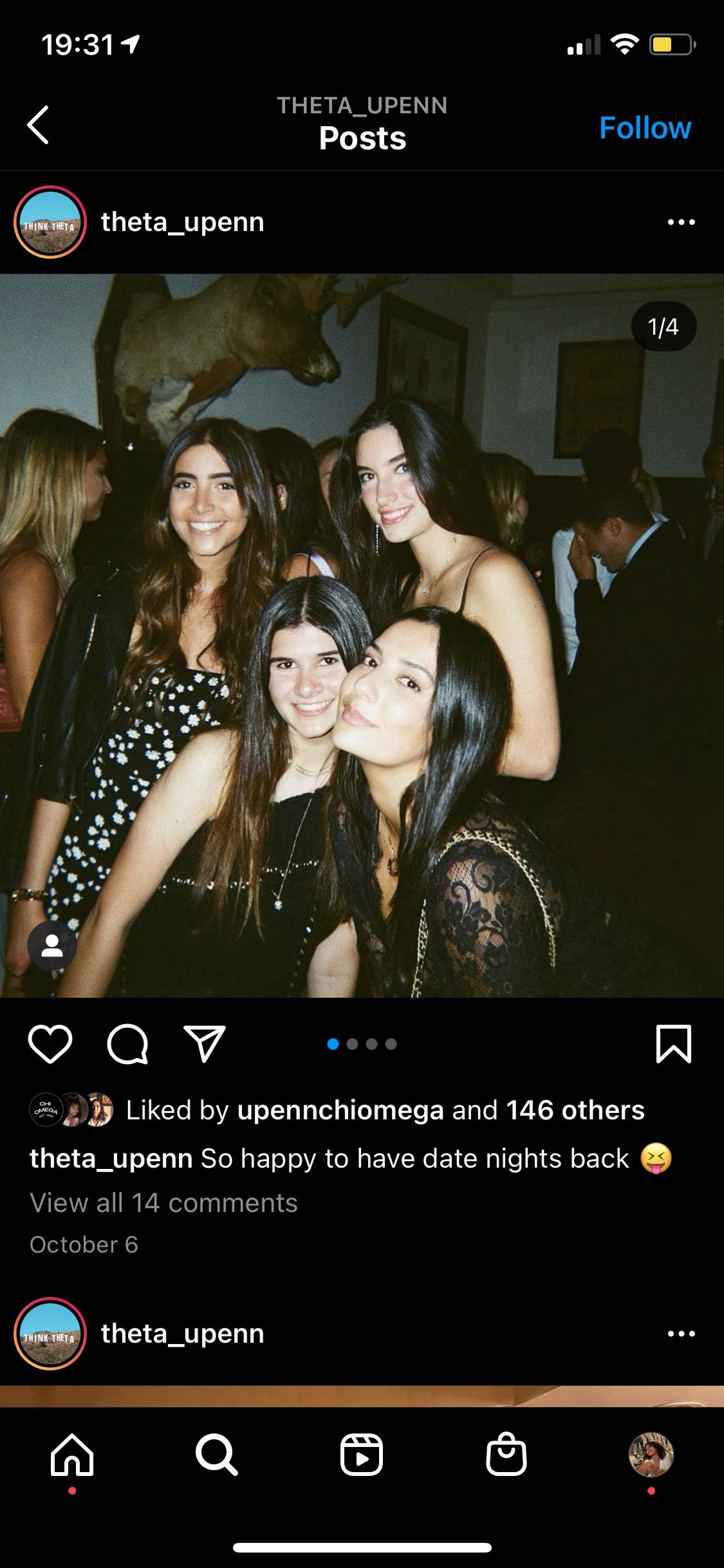Share the post via the paper plane
The width and height of the screenshot is (724, 1568).
click(x=205, y=1043)
